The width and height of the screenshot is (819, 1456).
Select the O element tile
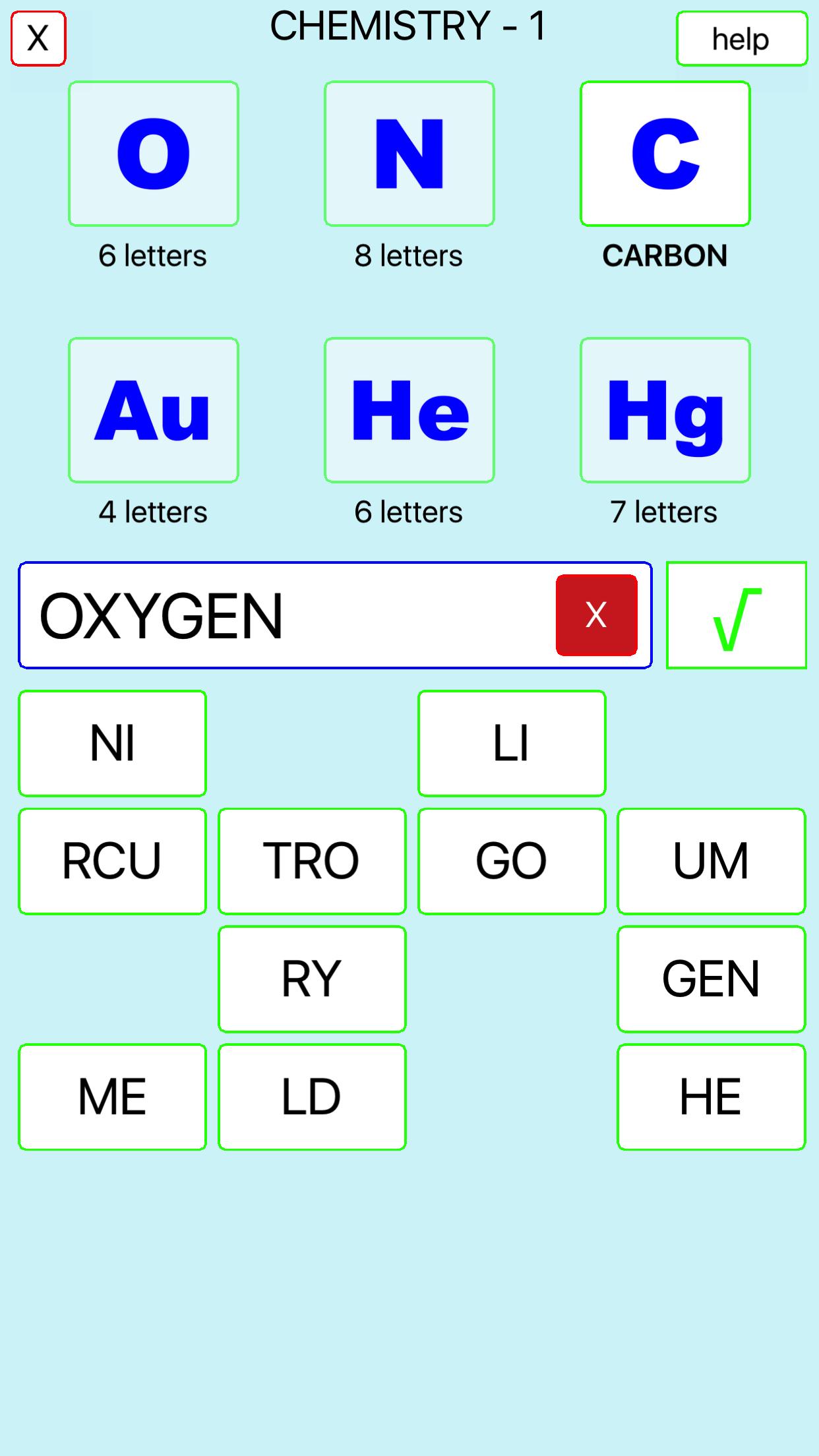pyautogui.click(x=154, y=154)
